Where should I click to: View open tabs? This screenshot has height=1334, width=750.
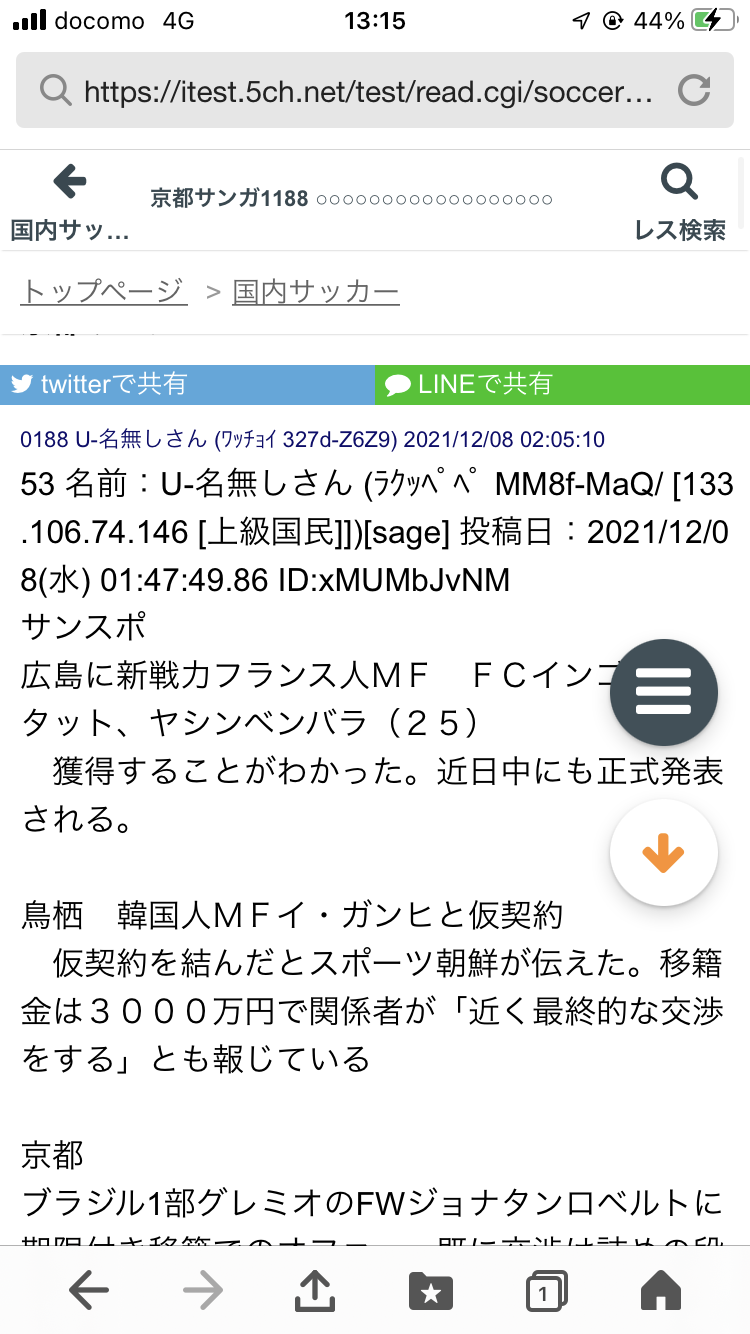(546, 1291)
